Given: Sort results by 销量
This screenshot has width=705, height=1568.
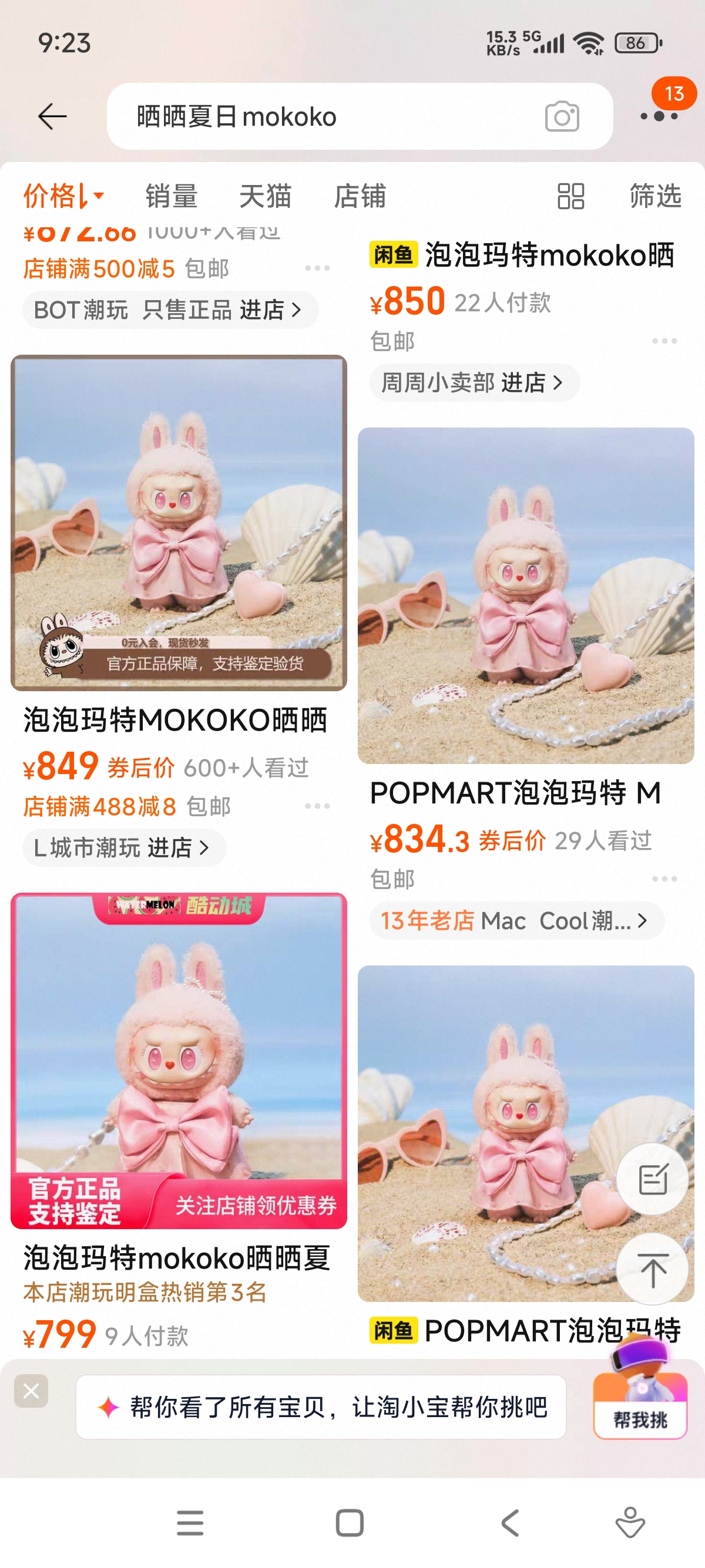Looking at the screenshot, I should [x=171, y=196].
